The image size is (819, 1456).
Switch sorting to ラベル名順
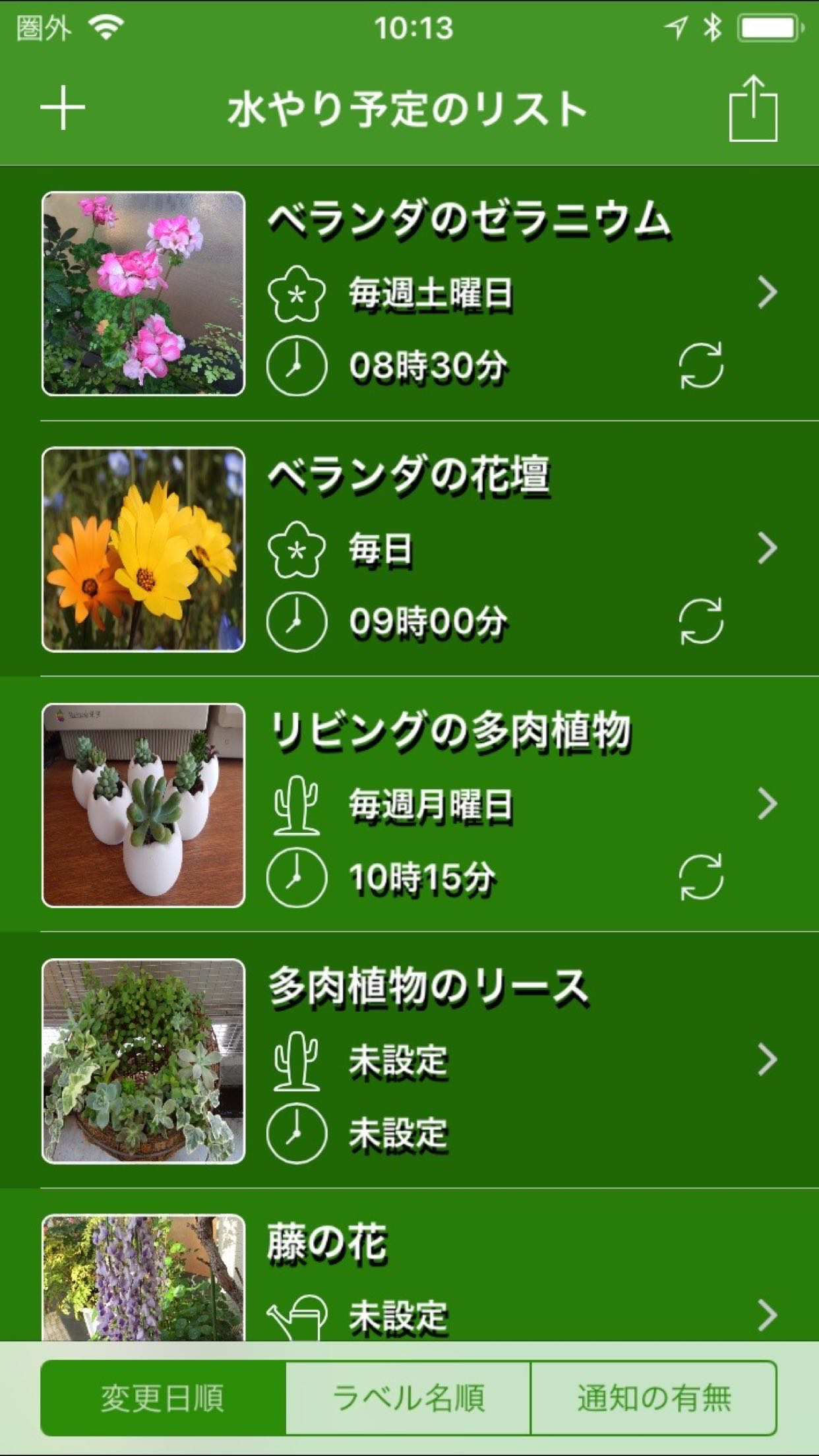click(x=408, y=1398)
